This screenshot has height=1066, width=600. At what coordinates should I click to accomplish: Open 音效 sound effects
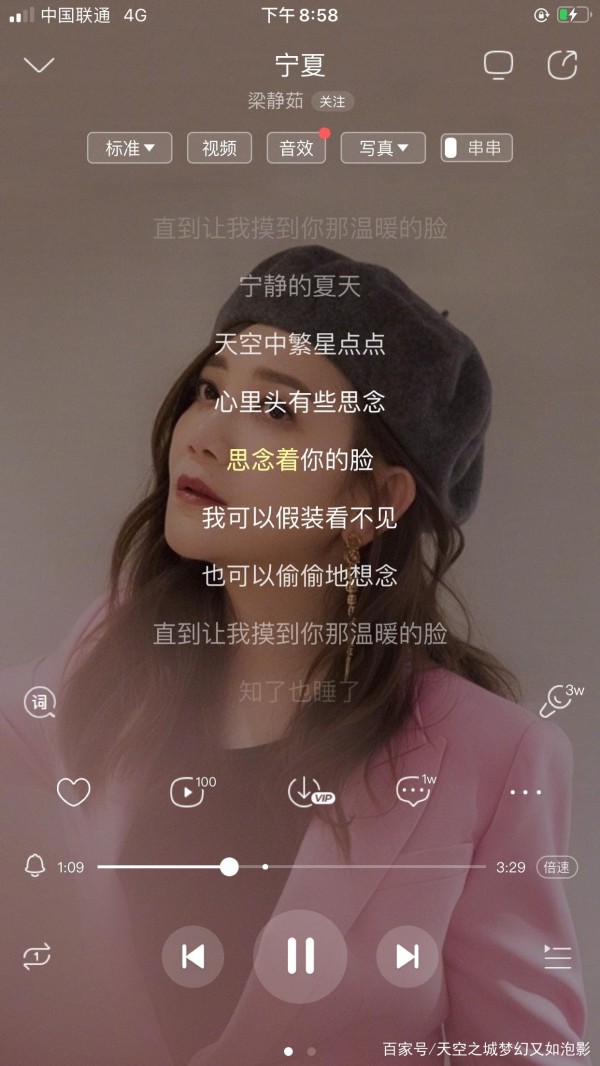click(x=296, y=148)
